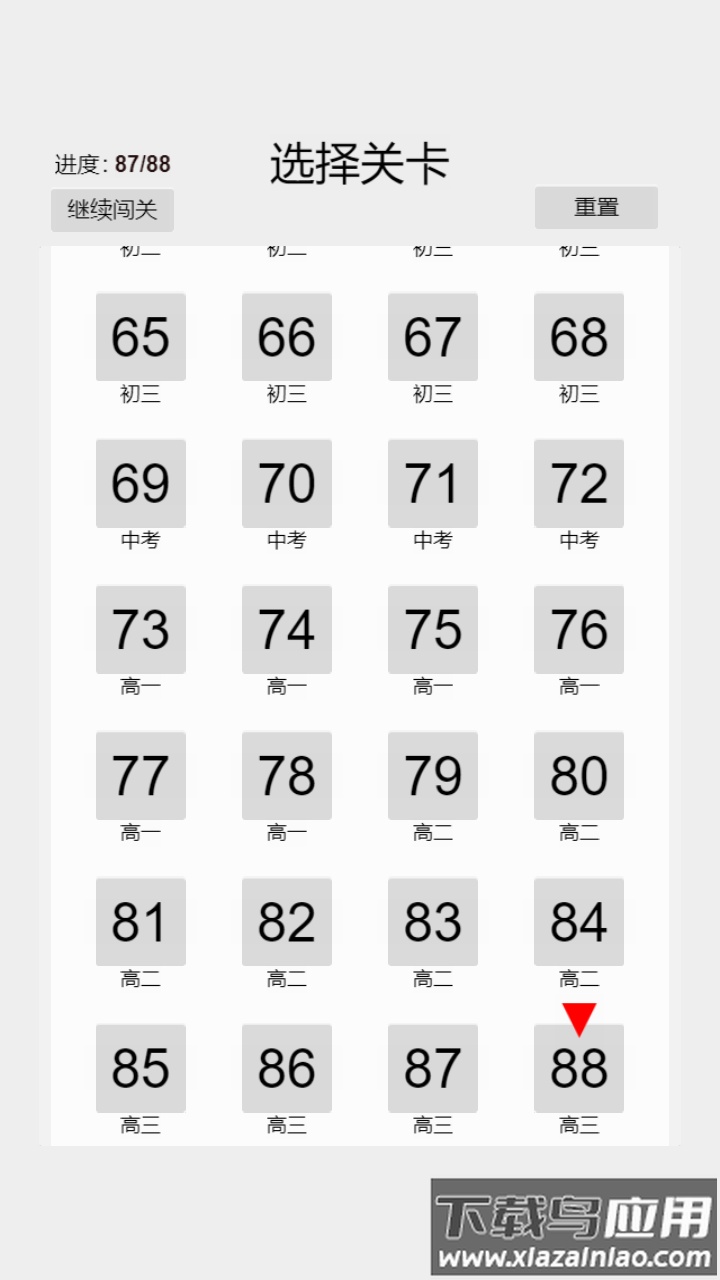
Task: Start level 80
Action: point(578,775)
